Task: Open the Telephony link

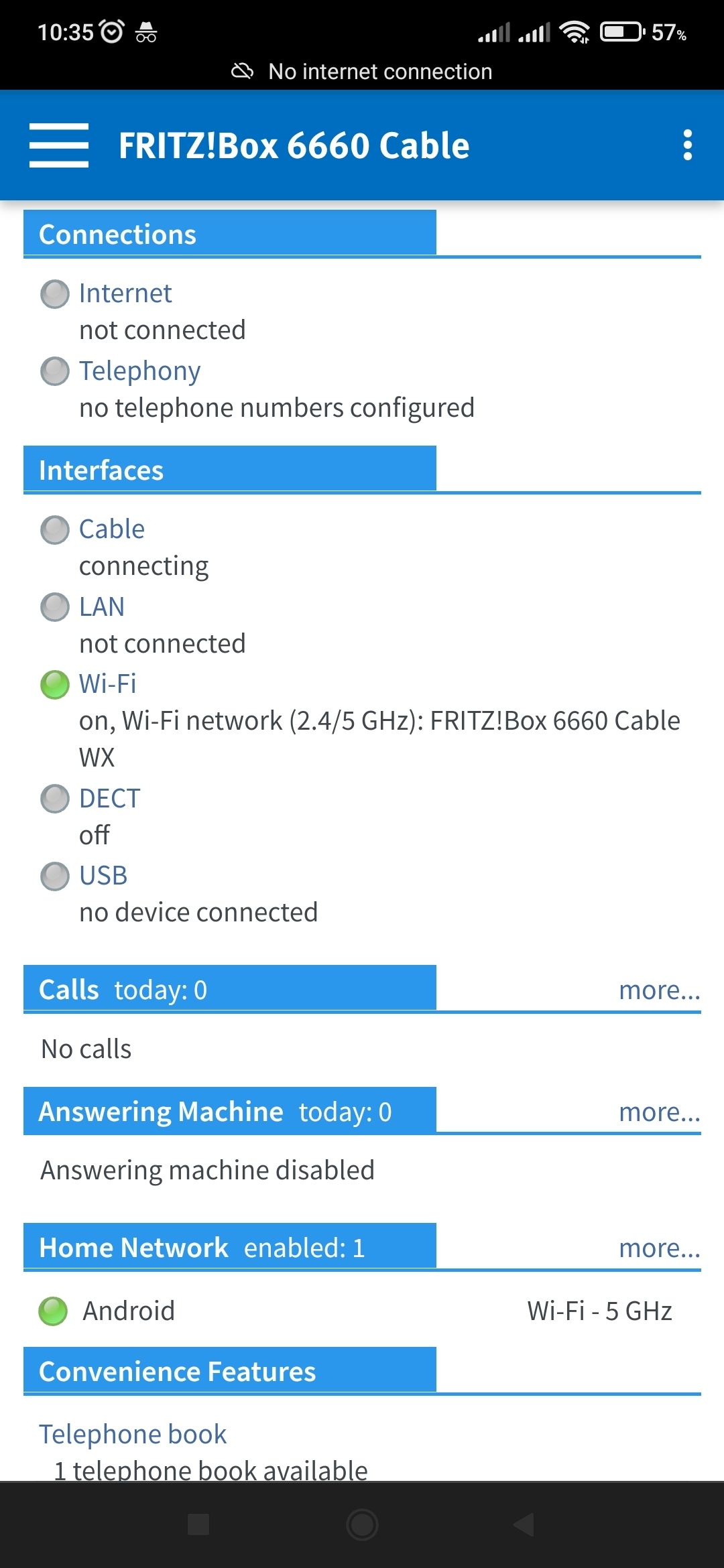Action: 139,371
